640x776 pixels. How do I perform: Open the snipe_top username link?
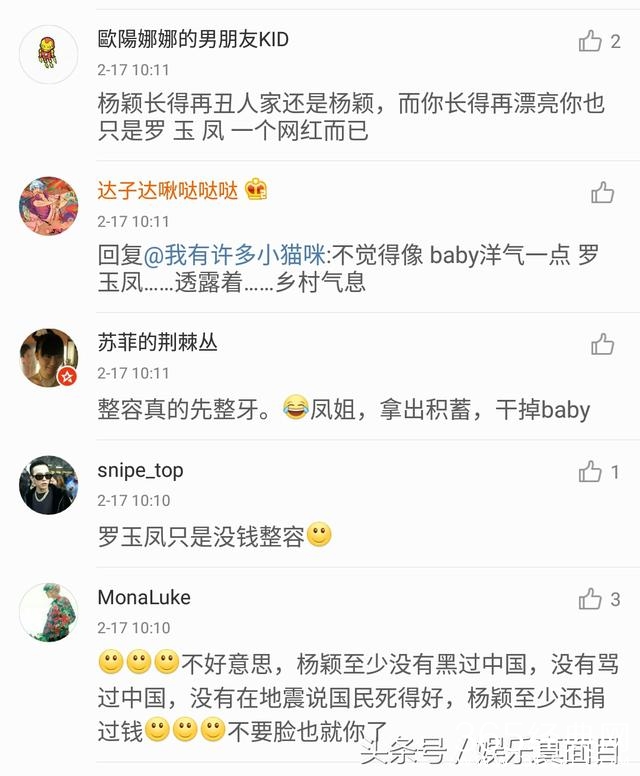click(x=140, y=470)
